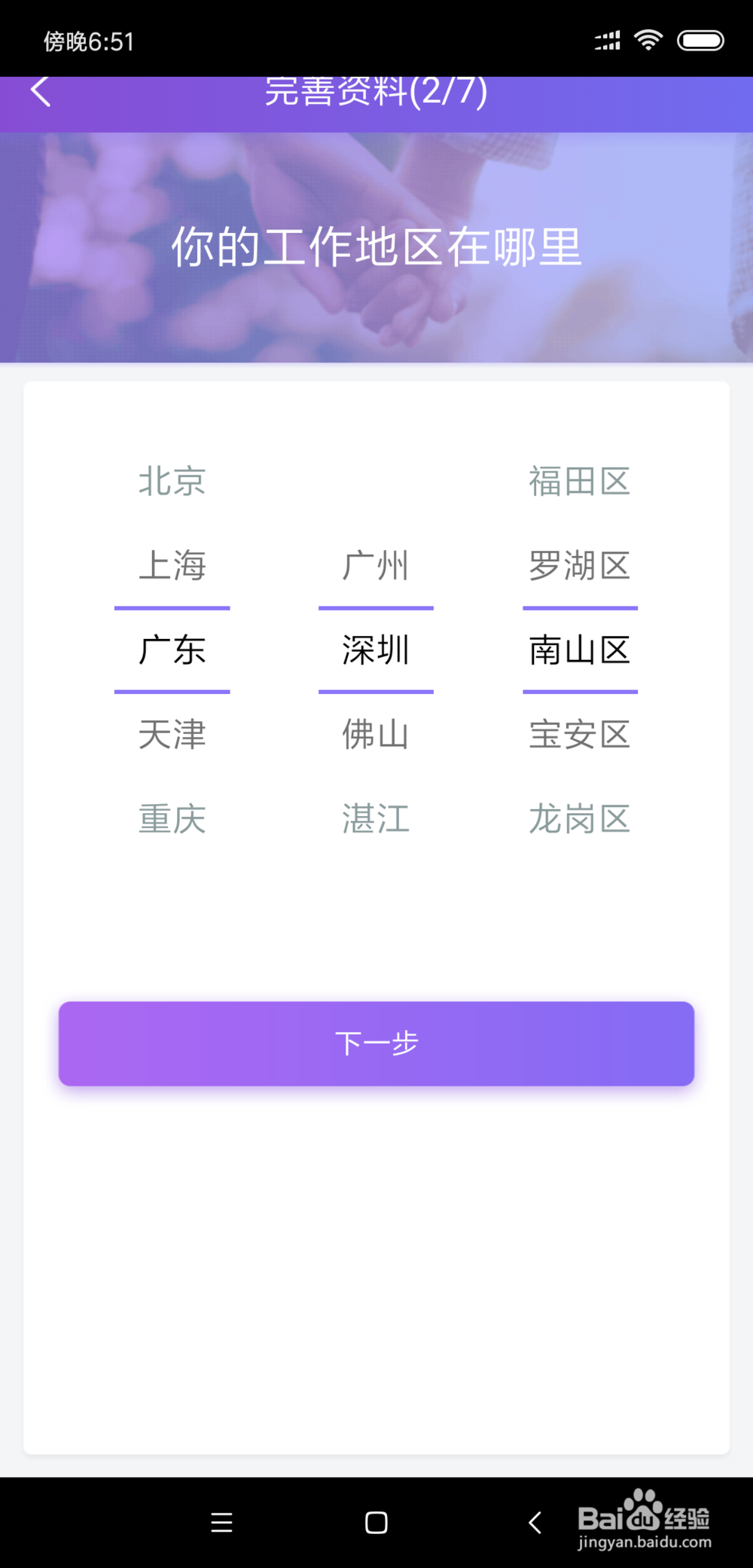Tap the 下一步 button to proceed
Screen dimensions: 753x1568
tap(376, 1043)
